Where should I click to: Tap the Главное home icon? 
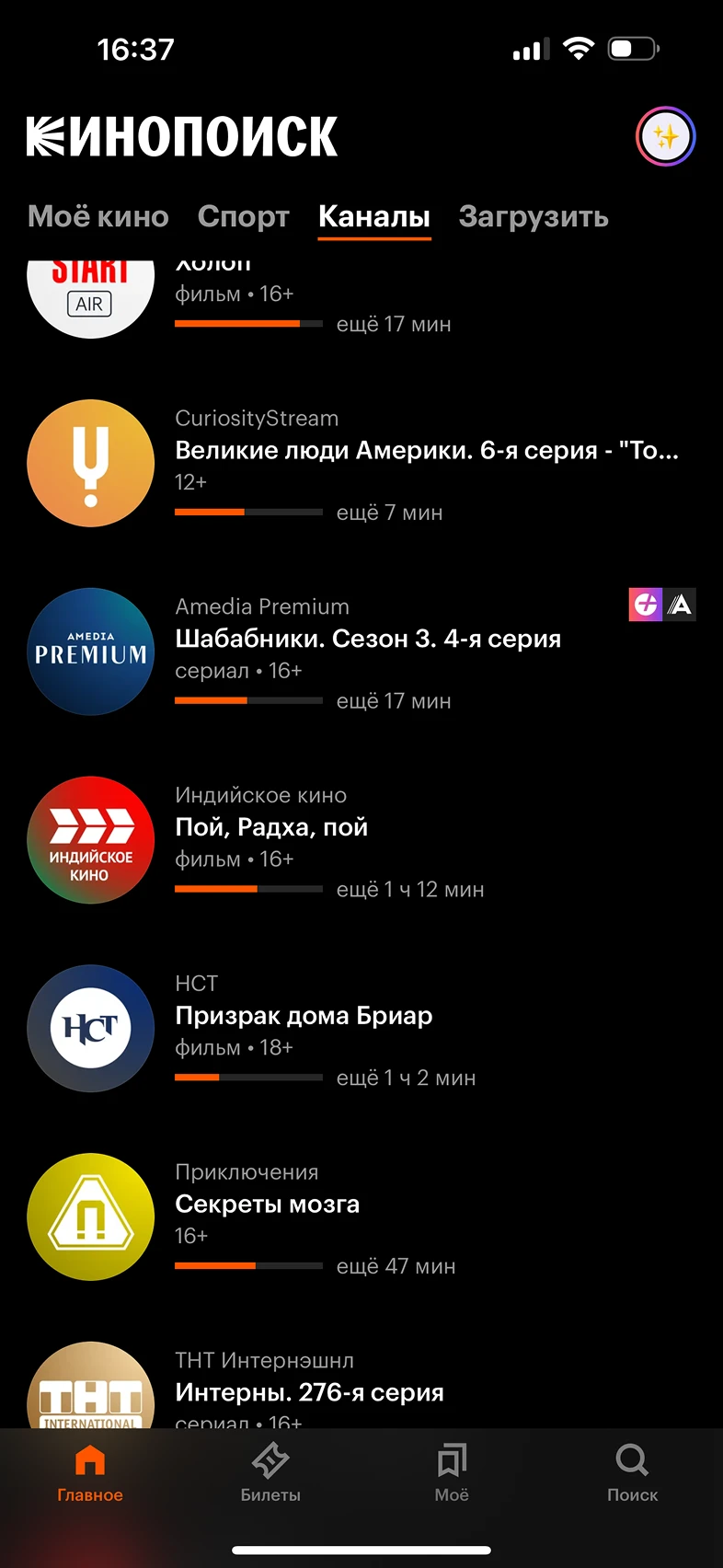pyautogui.click(x=89, y=1472)
